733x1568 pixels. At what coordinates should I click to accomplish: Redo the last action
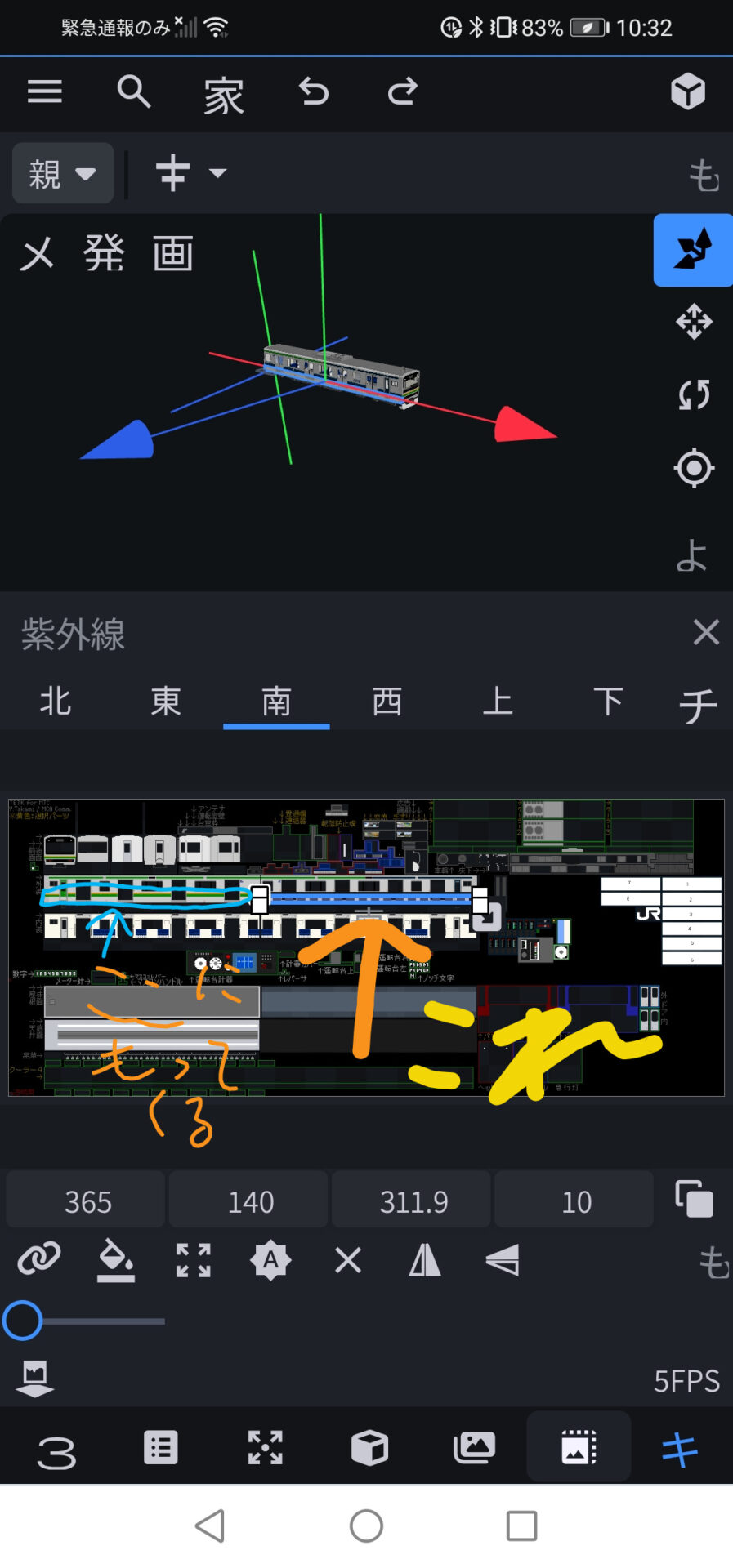402,91
